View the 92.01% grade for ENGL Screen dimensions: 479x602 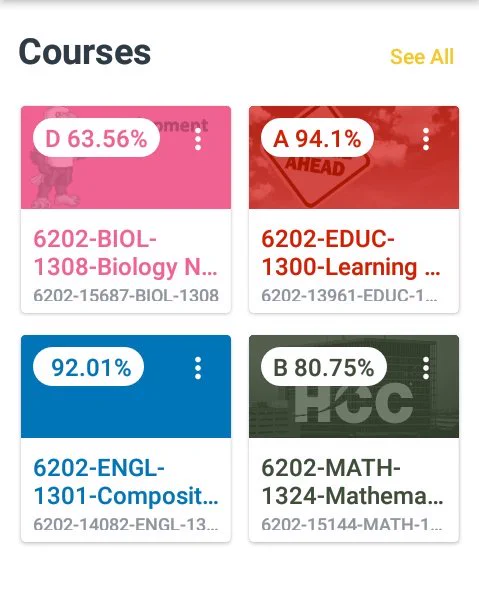[x=89, y=367]
